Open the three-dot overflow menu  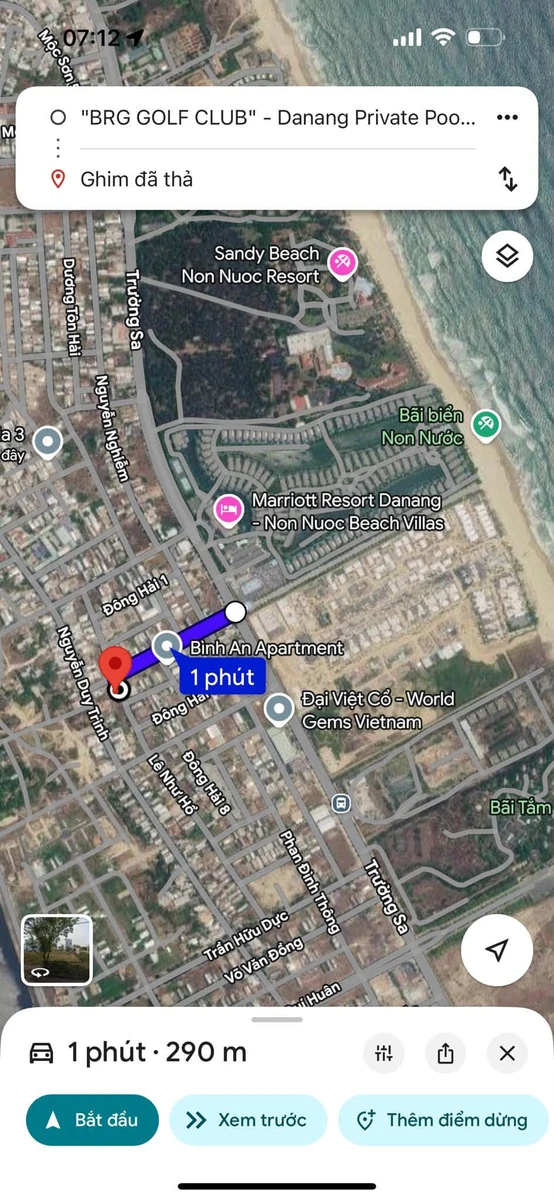508,118
